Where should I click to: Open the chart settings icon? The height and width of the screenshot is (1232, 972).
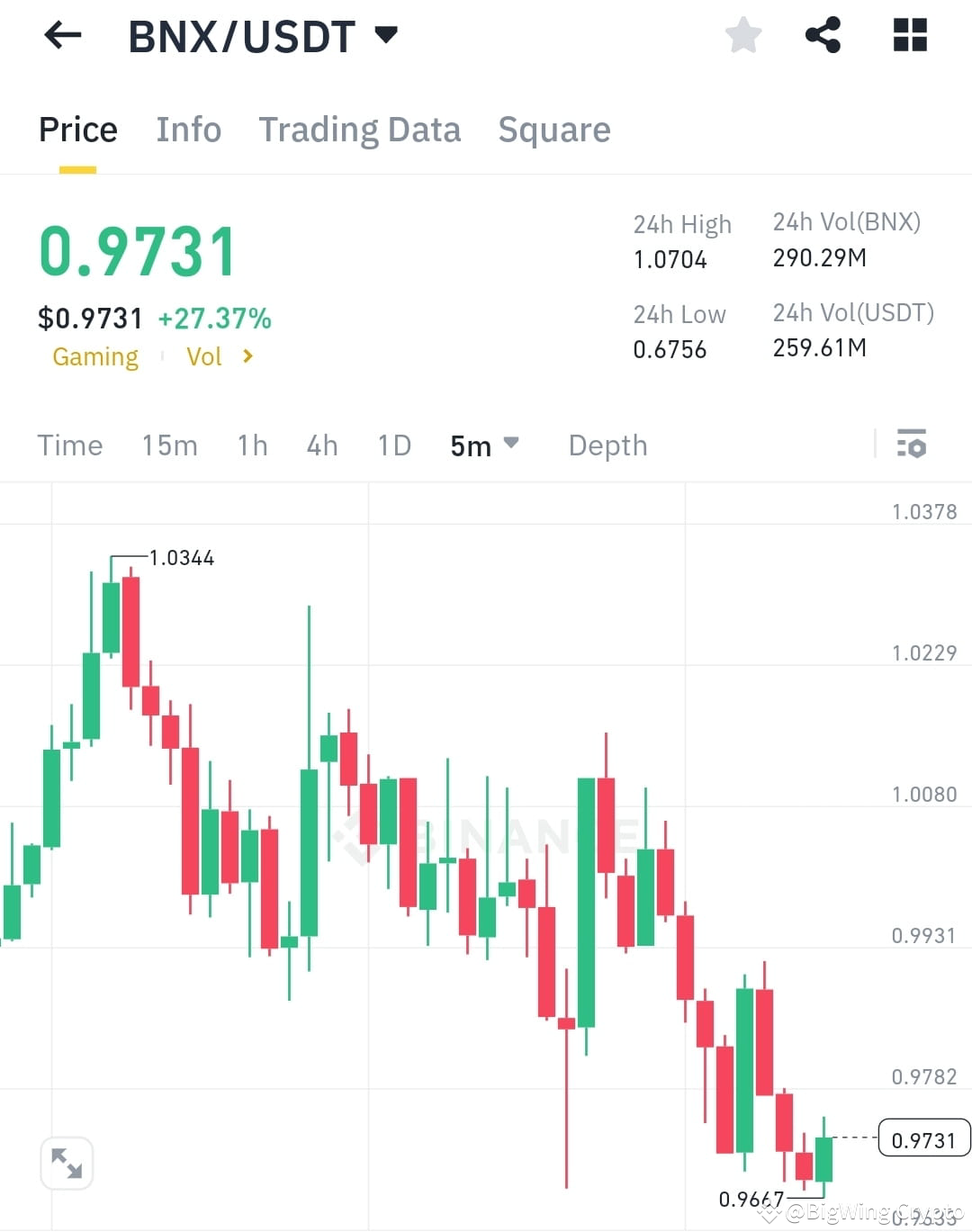coord(913,445)
